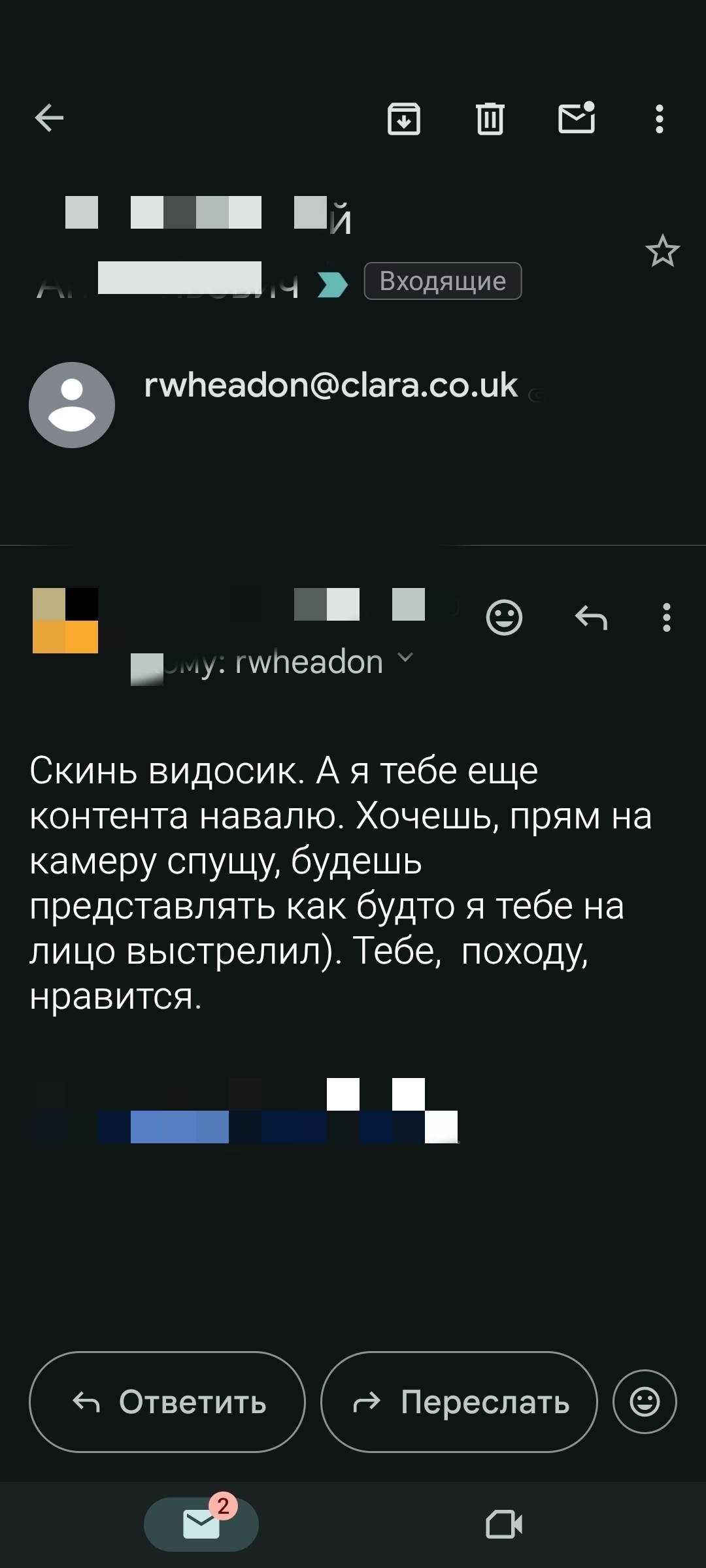Tap the Ответить button
This screenshot has height=1568, width=706.
tap(167, 1401)
